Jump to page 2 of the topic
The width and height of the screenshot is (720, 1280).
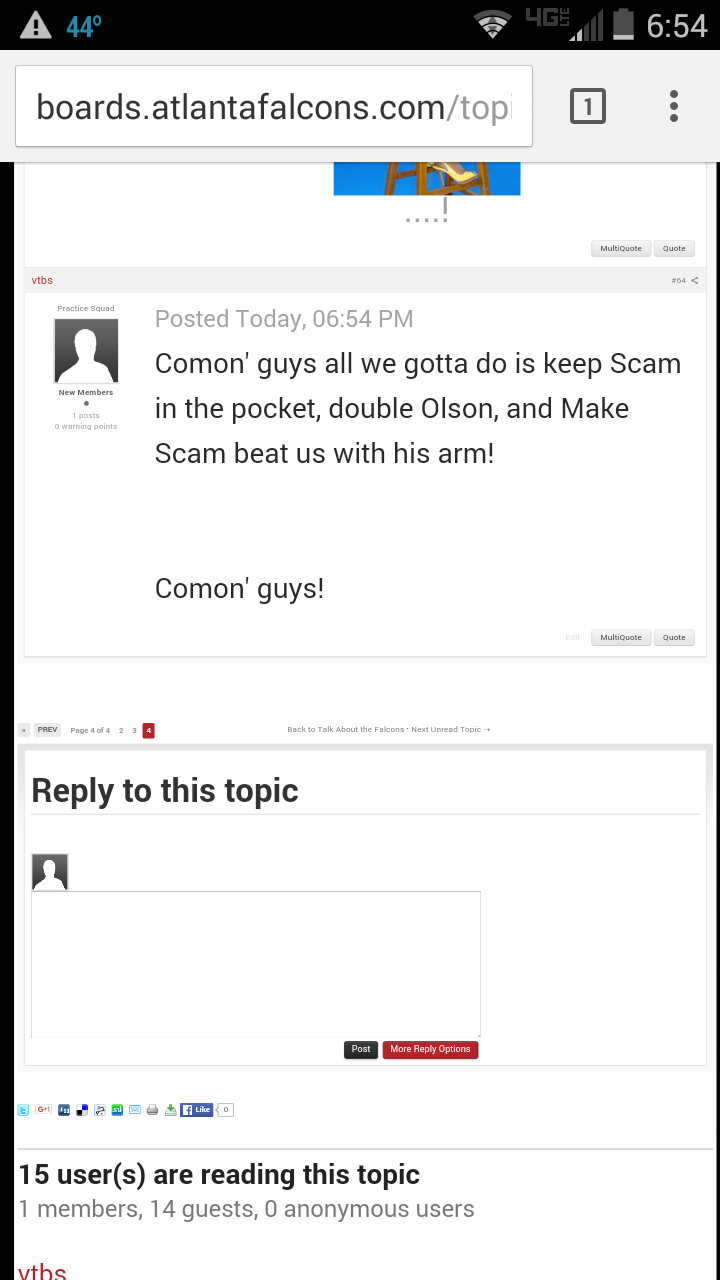[121, 731]
